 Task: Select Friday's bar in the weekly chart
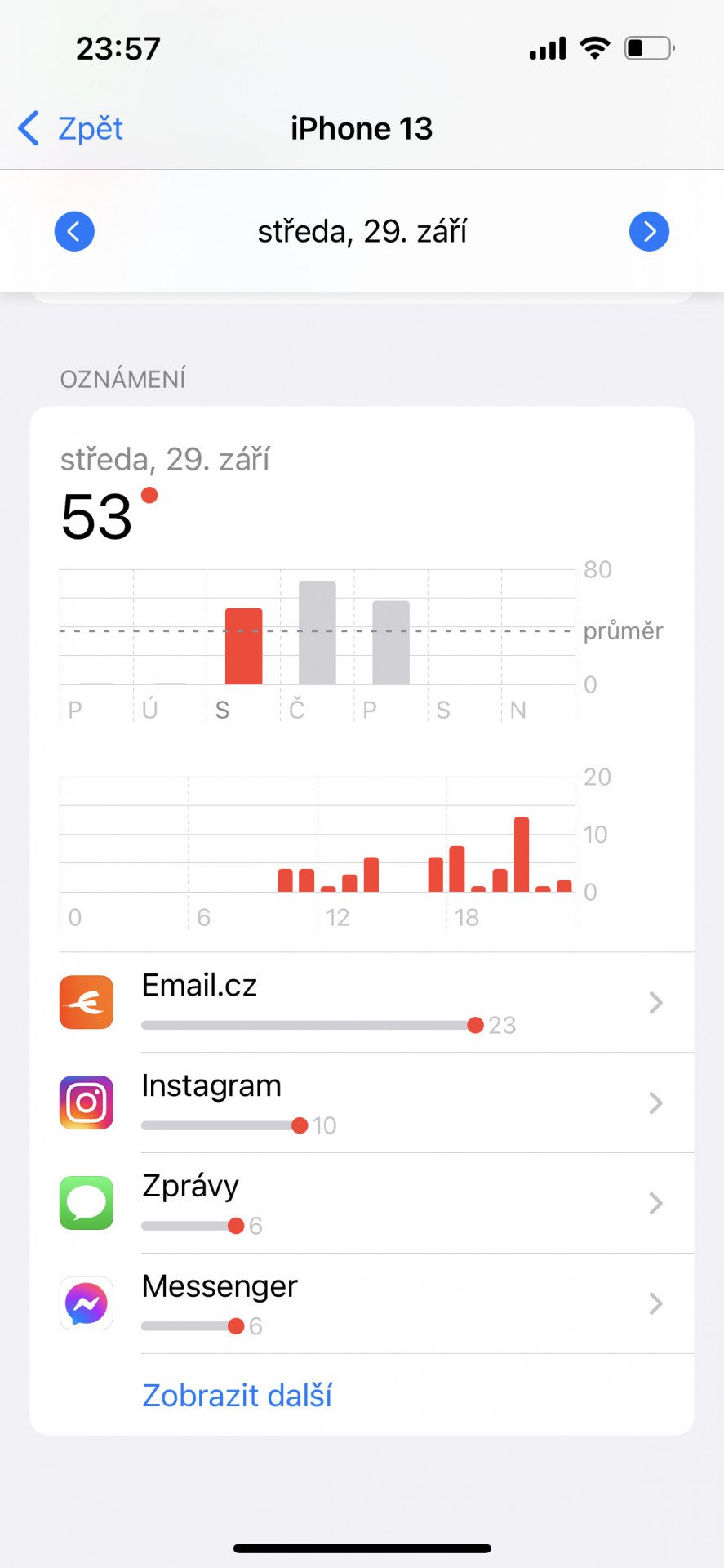(391, 642)
